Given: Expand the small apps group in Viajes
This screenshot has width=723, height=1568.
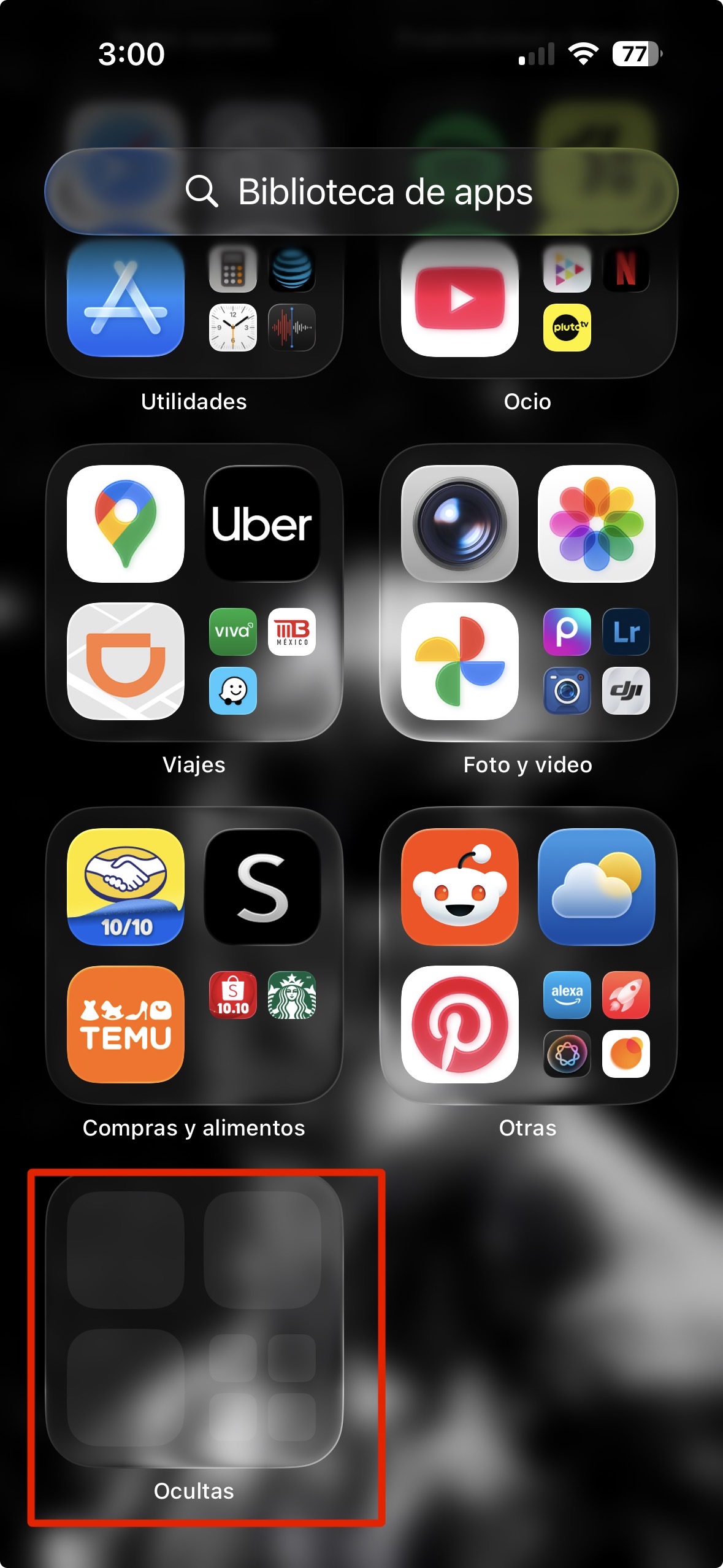Looking at the screenshot, I should (x=262, y=661).
